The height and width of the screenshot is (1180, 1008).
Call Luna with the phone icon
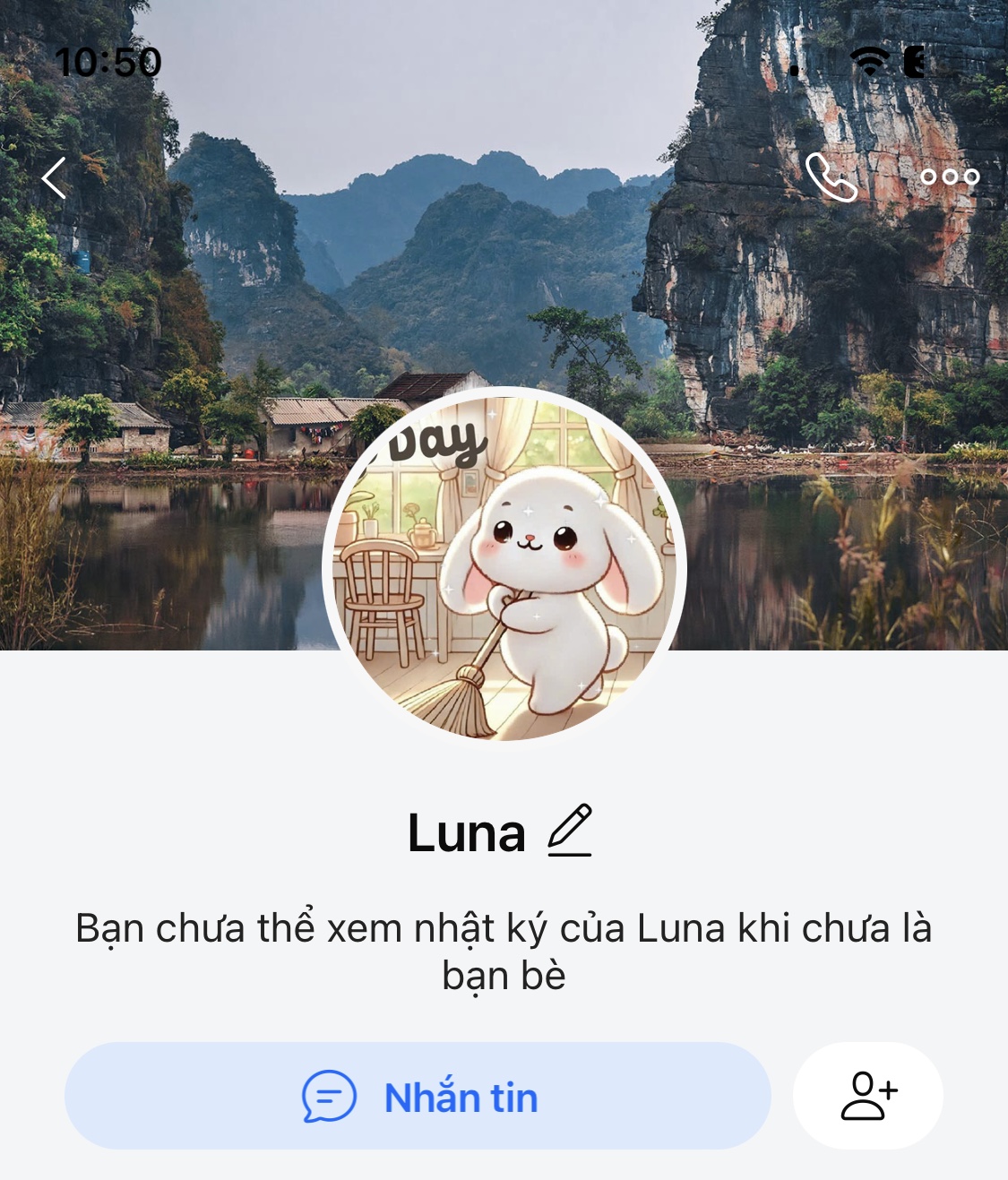[831, 177]
